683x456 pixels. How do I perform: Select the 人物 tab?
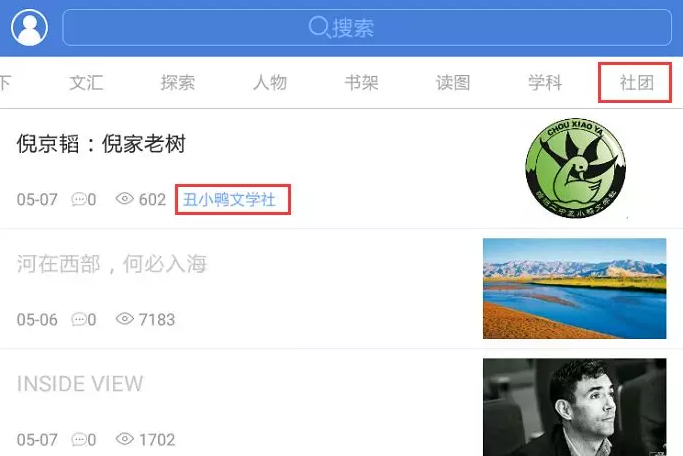click(x=270, y=83)
